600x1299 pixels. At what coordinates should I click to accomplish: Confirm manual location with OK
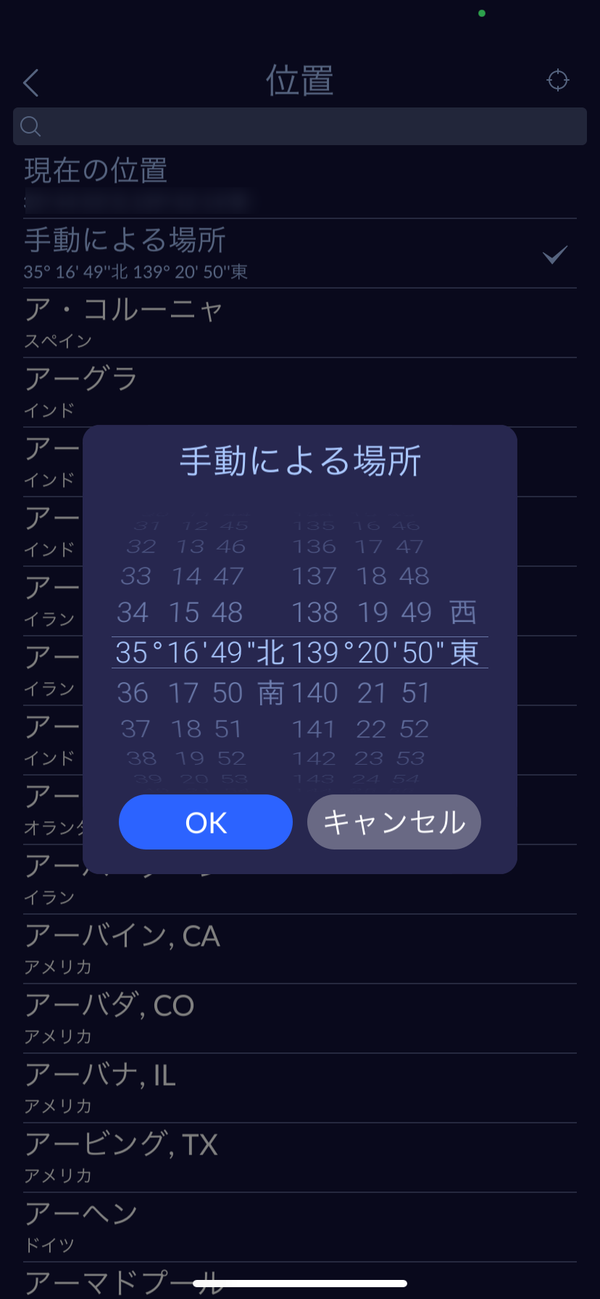(205, 822)
